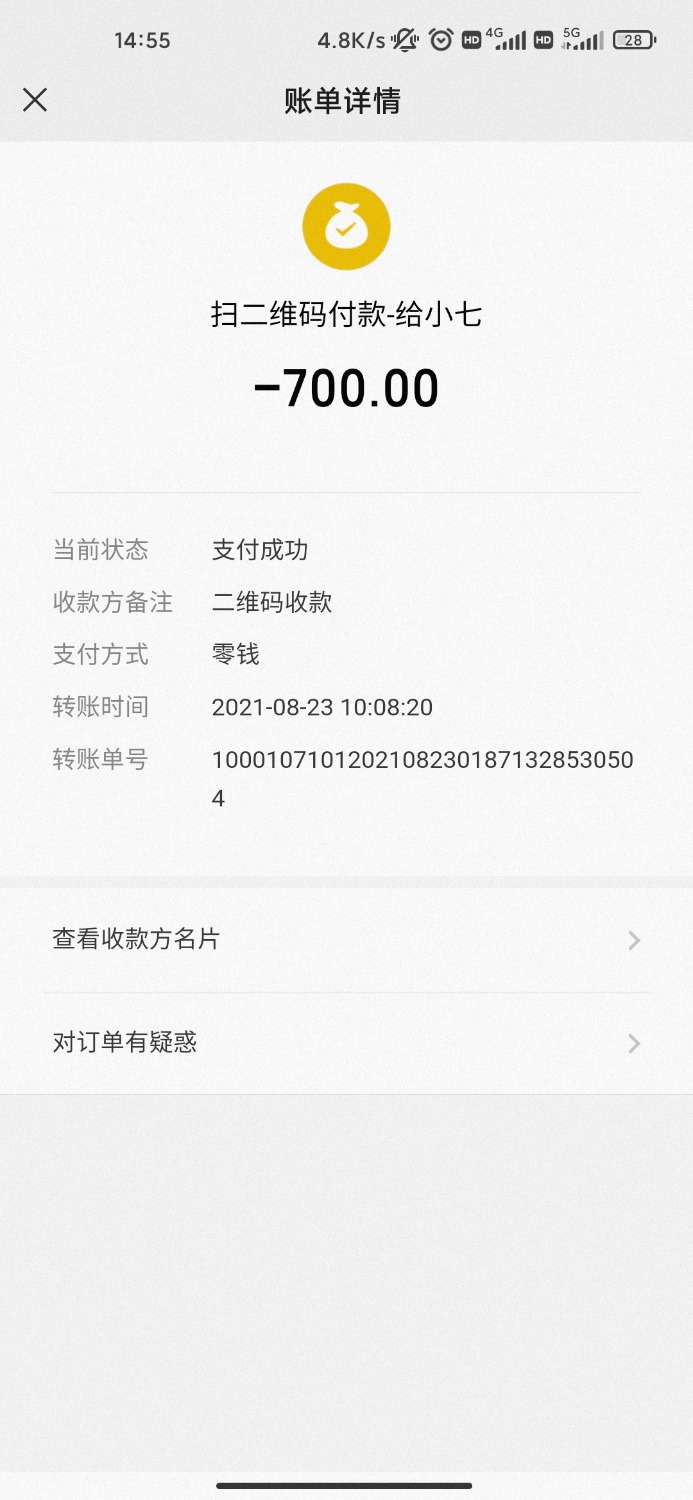Close the bill details page
693x1500 pixels.
coord(35,100)
